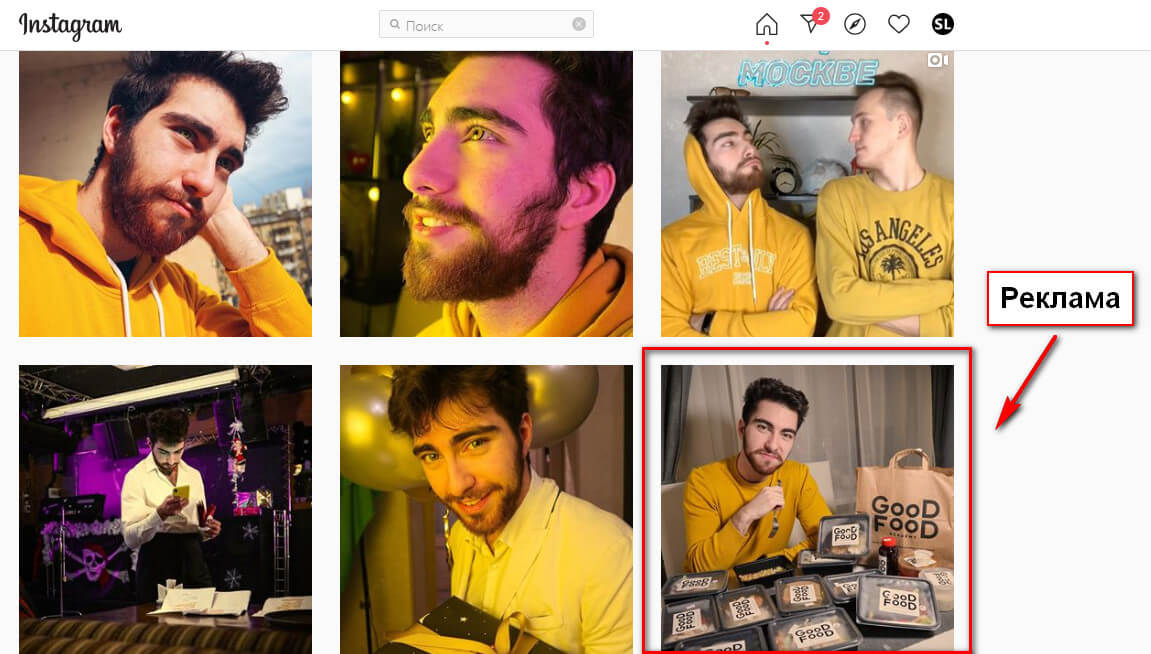Open the activity heart icon
The height and width of the screenshot is (654, 1151).
pyautogui.click(x=898, y=24)
